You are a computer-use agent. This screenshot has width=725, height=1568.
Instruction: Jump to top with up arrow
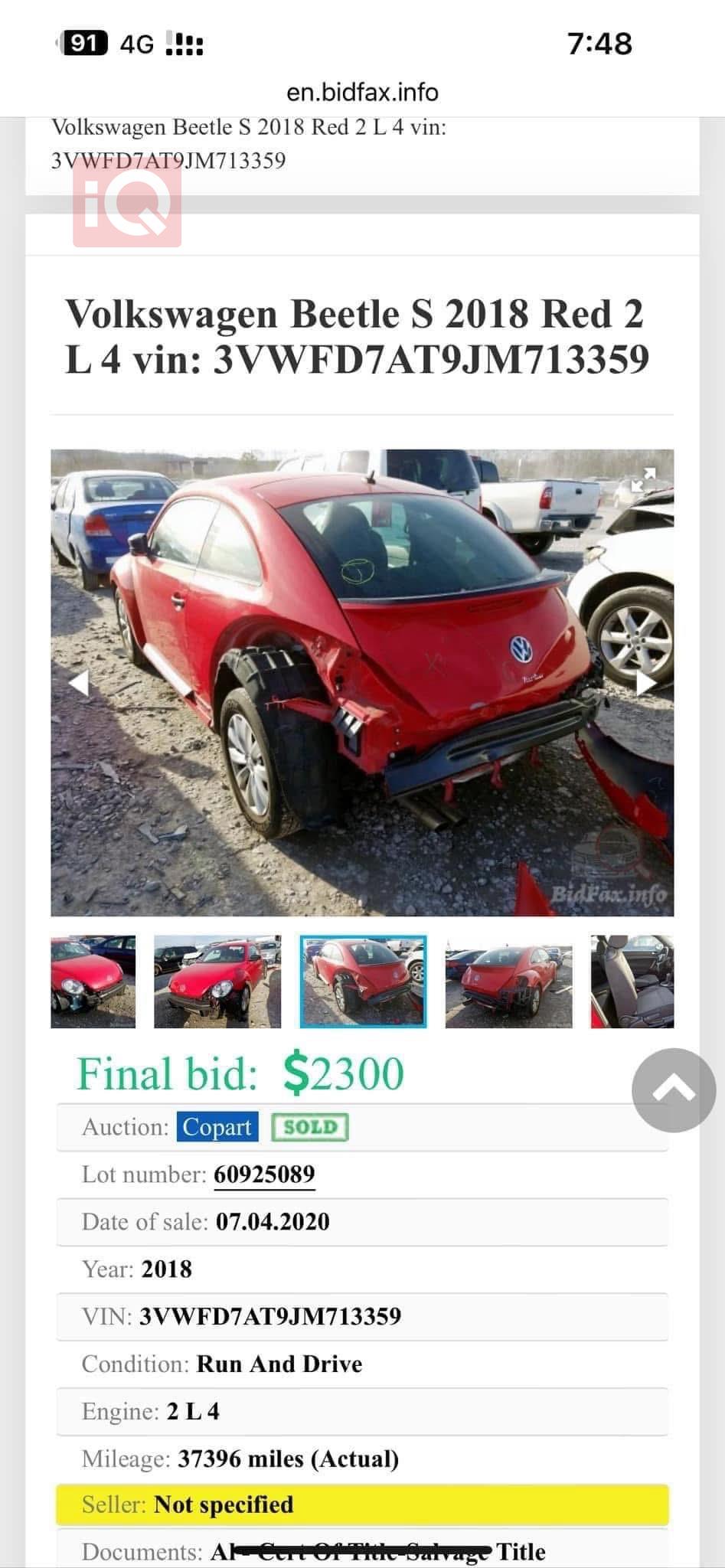(x=673, y=1089)
